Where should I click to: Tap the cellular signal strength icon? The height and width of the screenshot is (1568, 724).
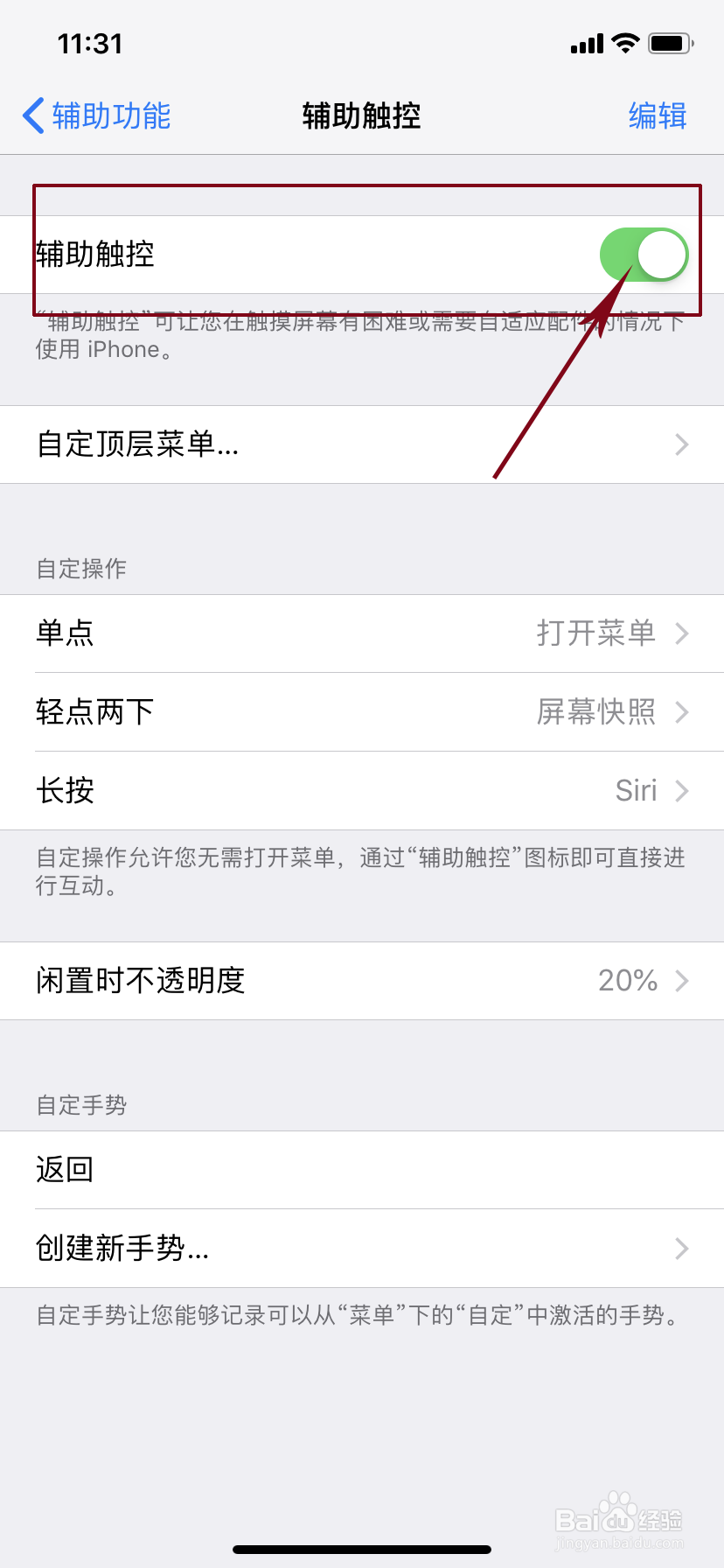point(584,43)
